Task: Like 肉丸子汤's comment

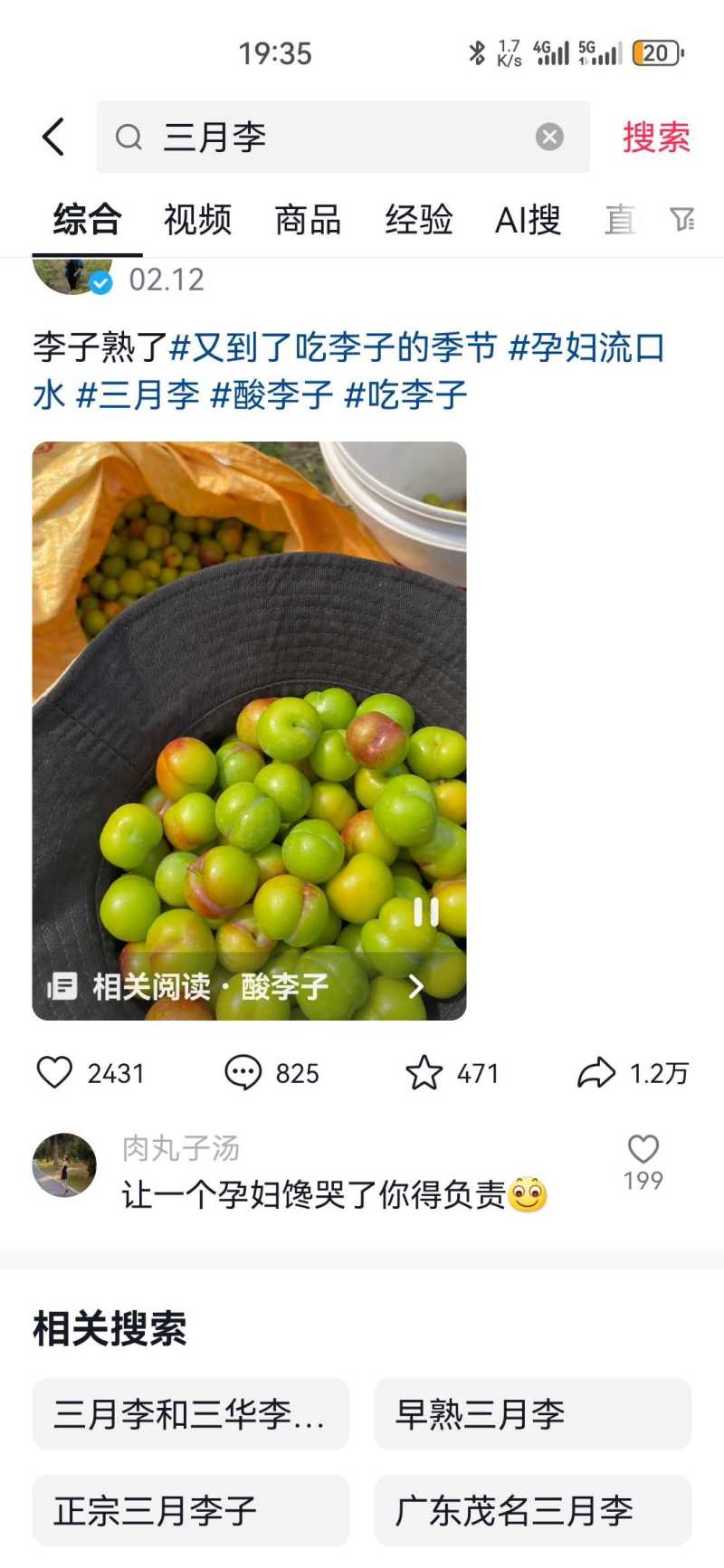Action: [643, 1150]
